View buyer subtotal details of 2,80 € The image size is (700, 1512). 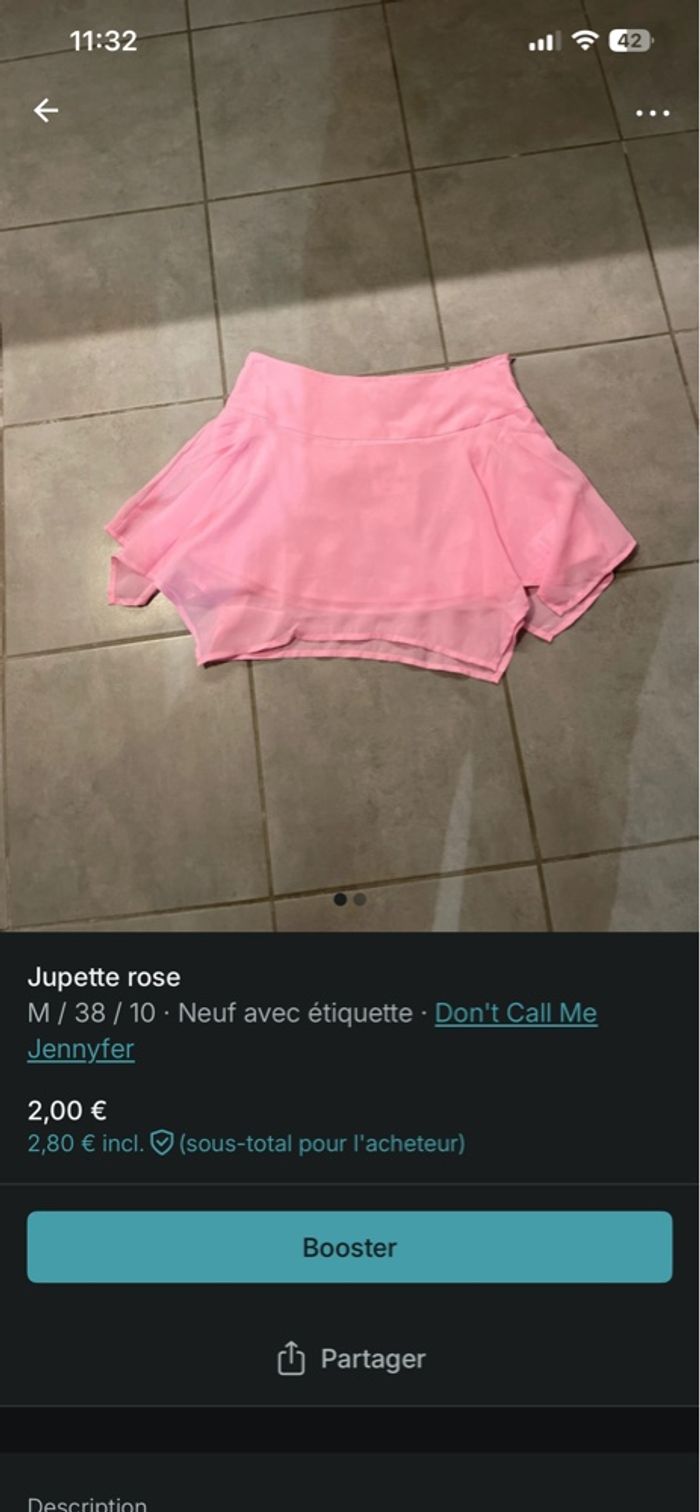pyautogui.click(x=245, y=1143)
